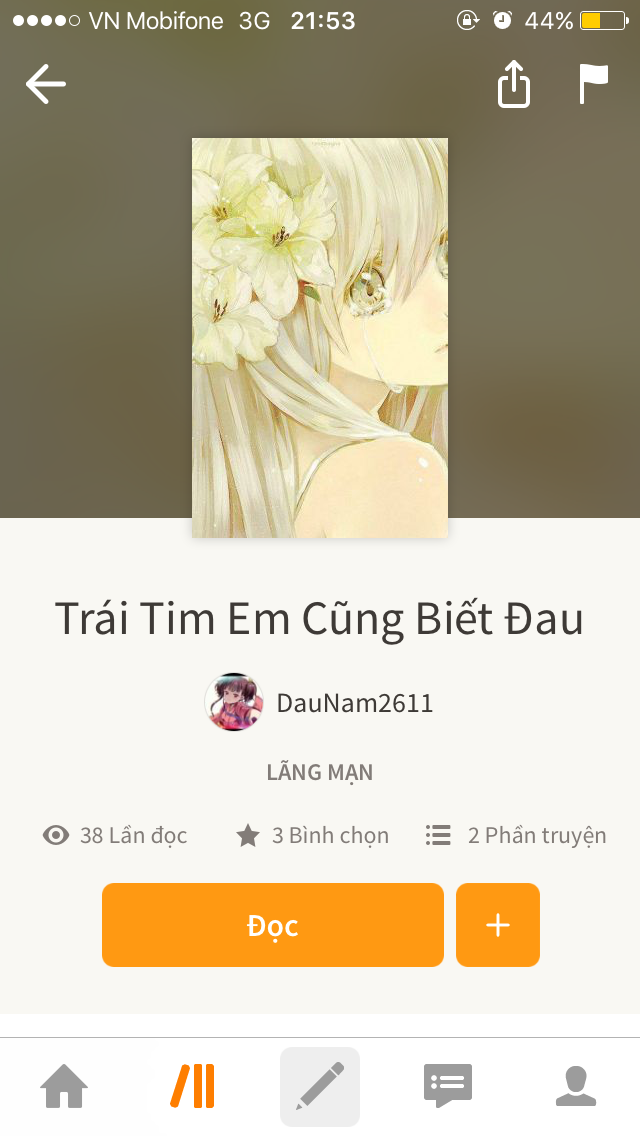This screenshot has width=640, height=1136.
Task: Tap the Đọc button to start reading
Action: click(x=273, y=924)
